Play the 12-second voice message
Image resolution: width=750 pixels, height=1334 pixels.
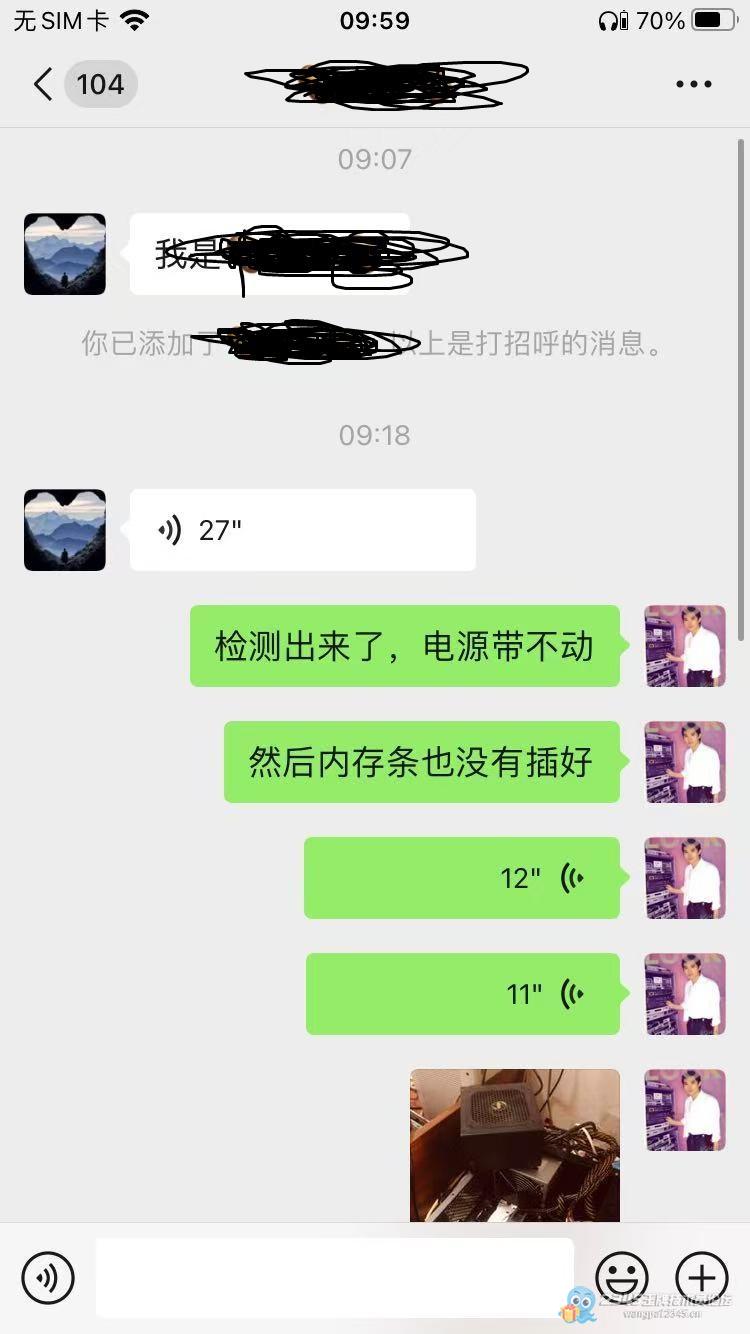462,878
